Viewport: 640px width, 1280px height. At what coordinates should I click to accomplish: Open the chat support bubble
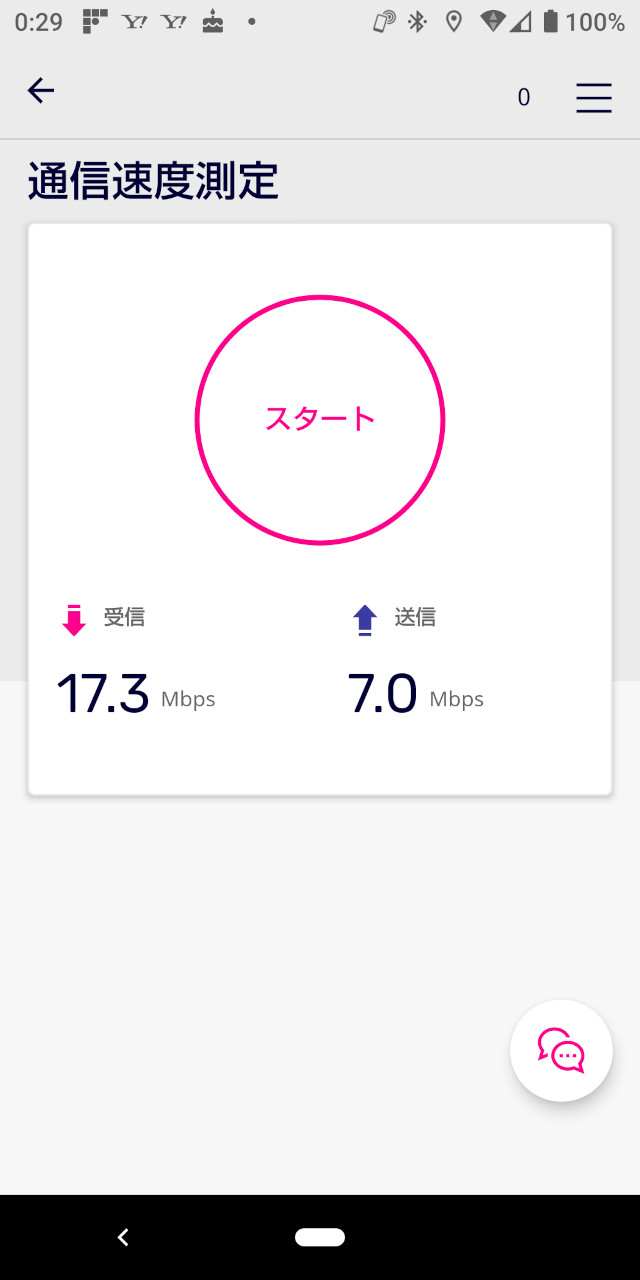(561, 1051)
